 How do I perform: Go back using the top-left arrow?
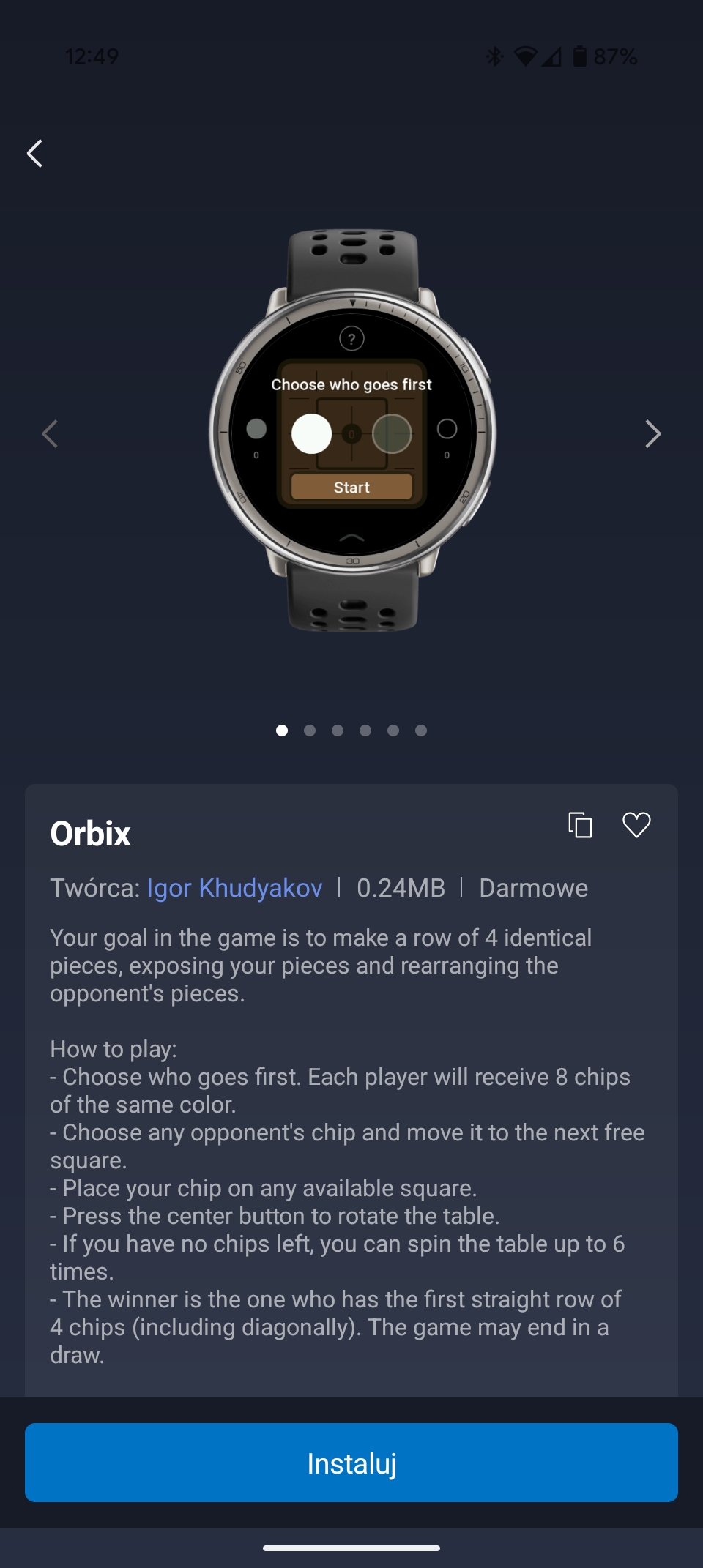(x=34, y=153)
